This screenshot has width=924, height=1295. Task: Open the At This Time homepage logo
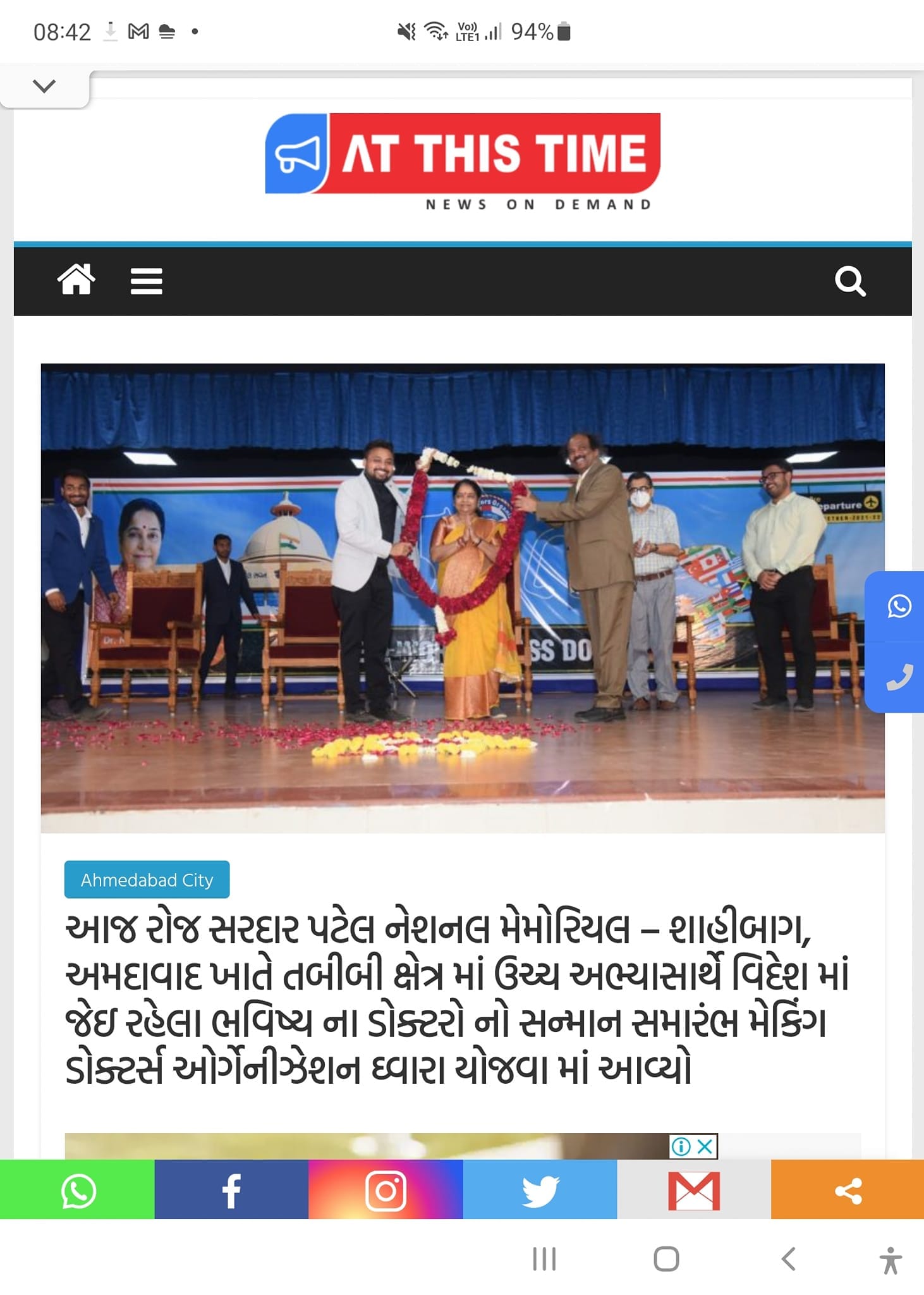pyautogui.click(x=463, y=162)
